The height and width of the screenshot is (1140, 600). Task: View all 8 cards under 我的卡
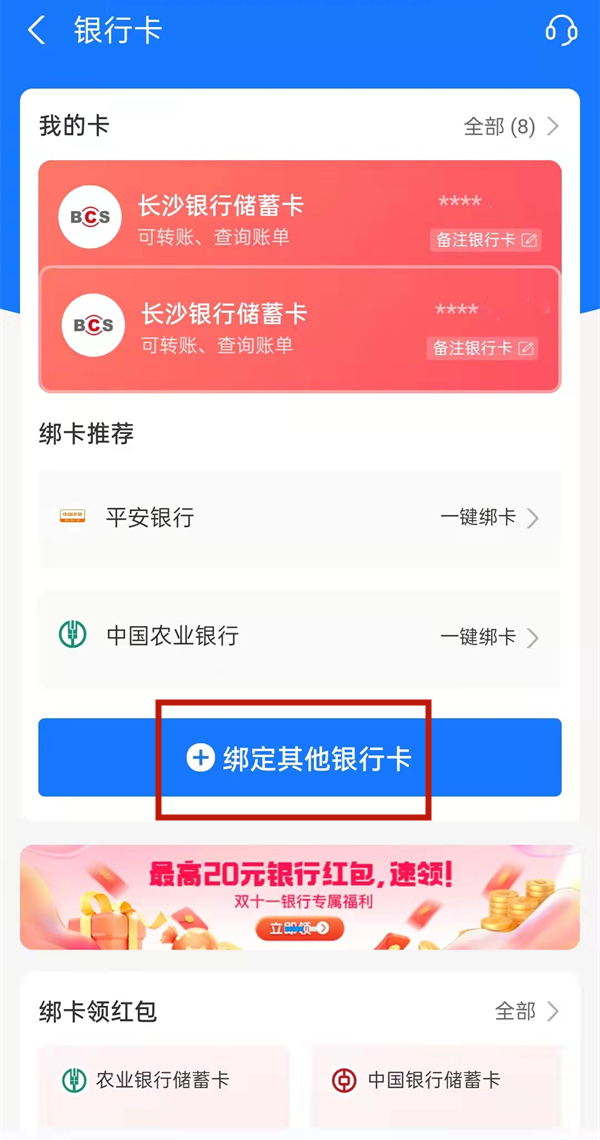pyautogui.click(x=510, y=127)
